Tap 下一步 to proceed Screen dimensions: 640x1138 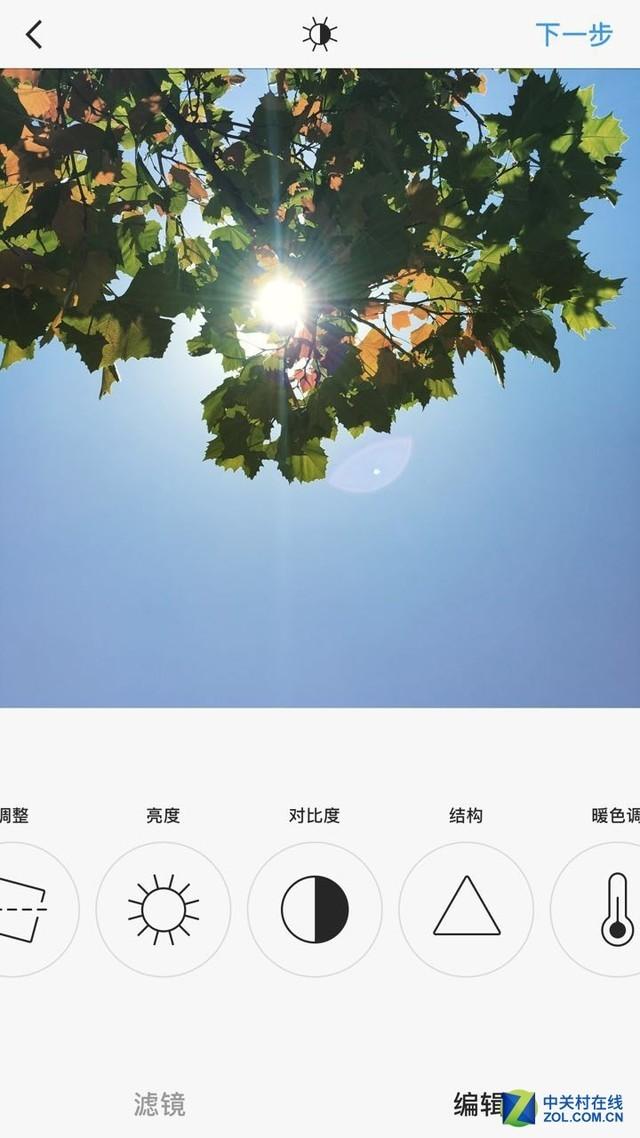coord(573,35)
